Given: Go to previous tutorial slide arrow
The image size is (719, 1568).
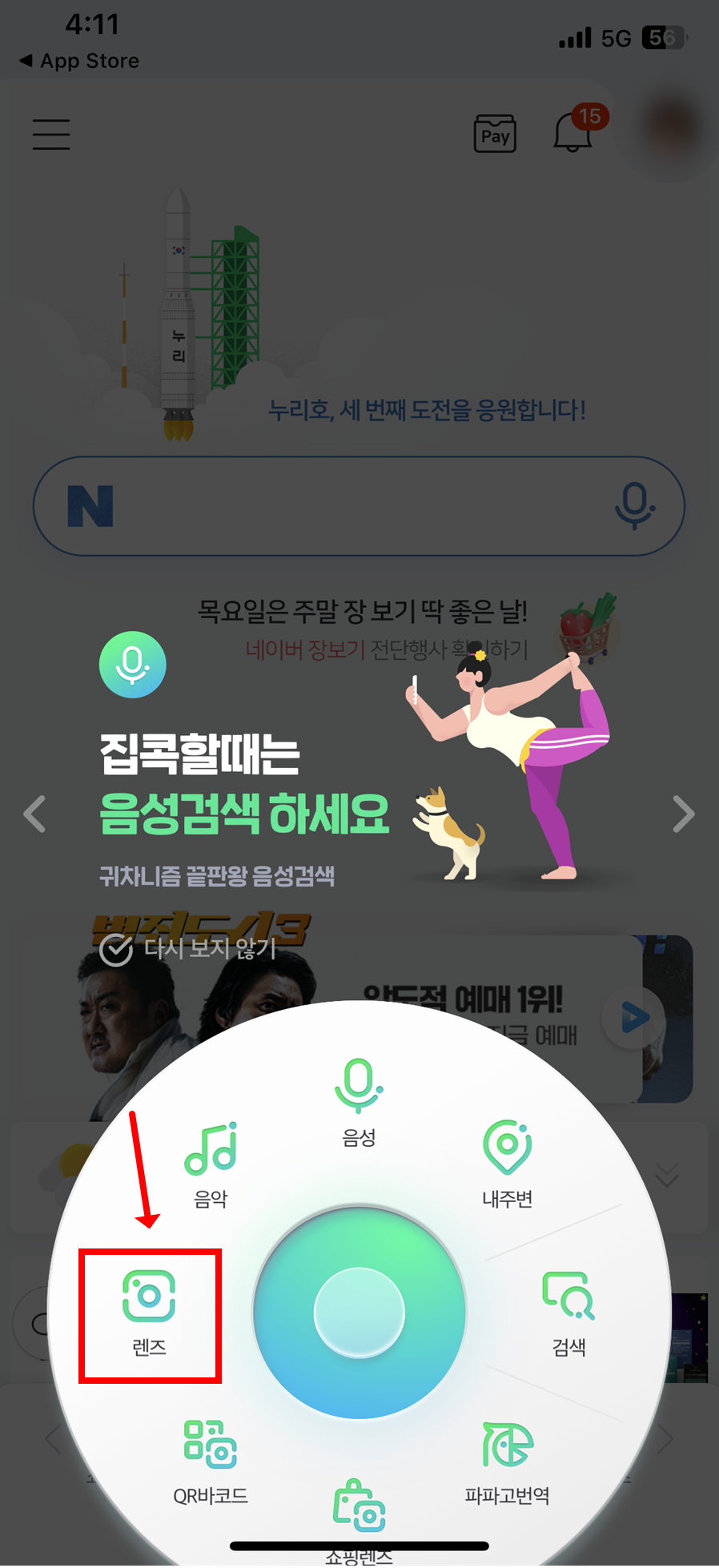Looking at the screenshot, I should tap(34, 814).
